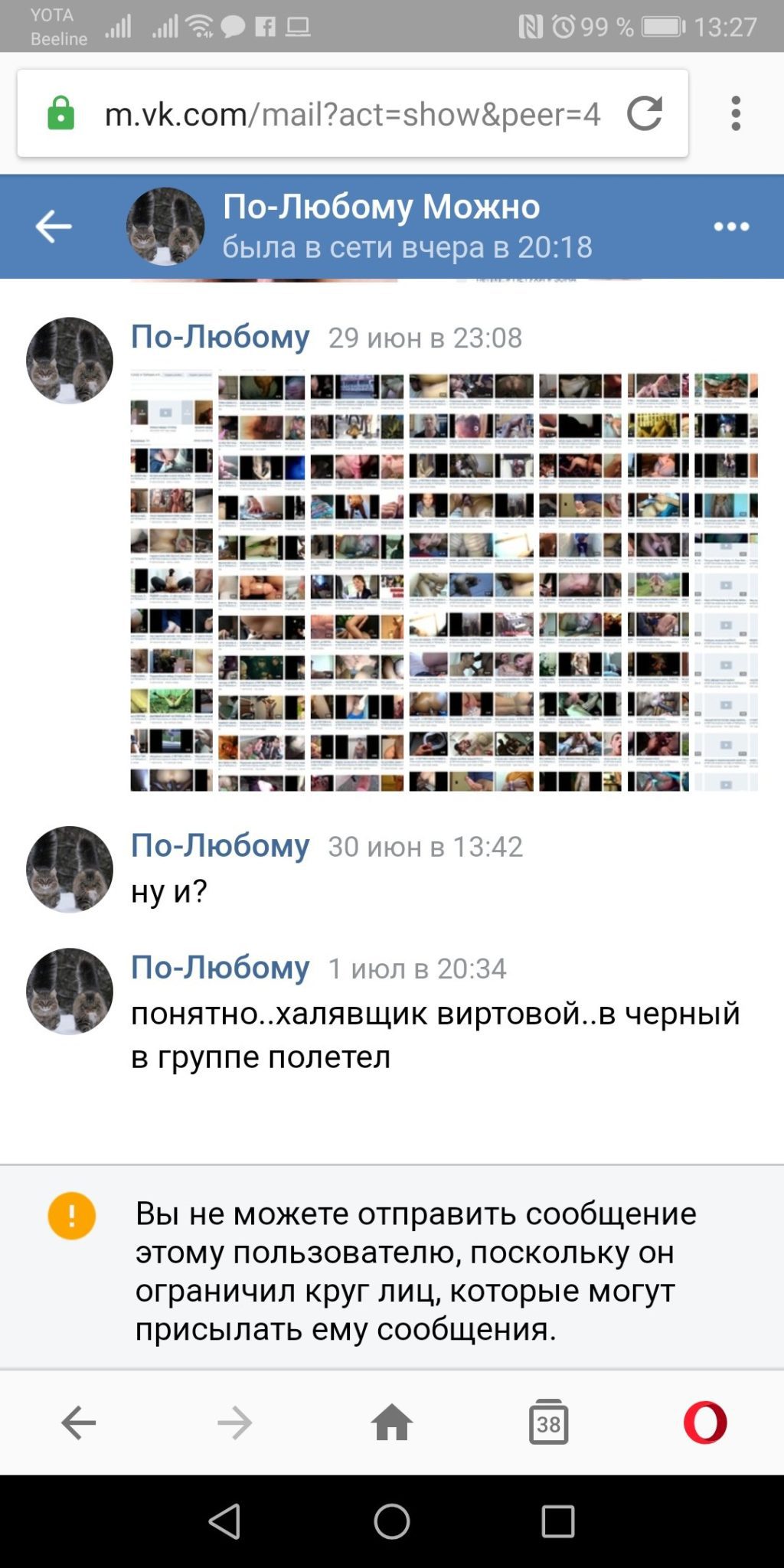This screenshot has width=784, height=1568.
Task: Show the 38 open tabs
Action: click(x=548, y=1423)
